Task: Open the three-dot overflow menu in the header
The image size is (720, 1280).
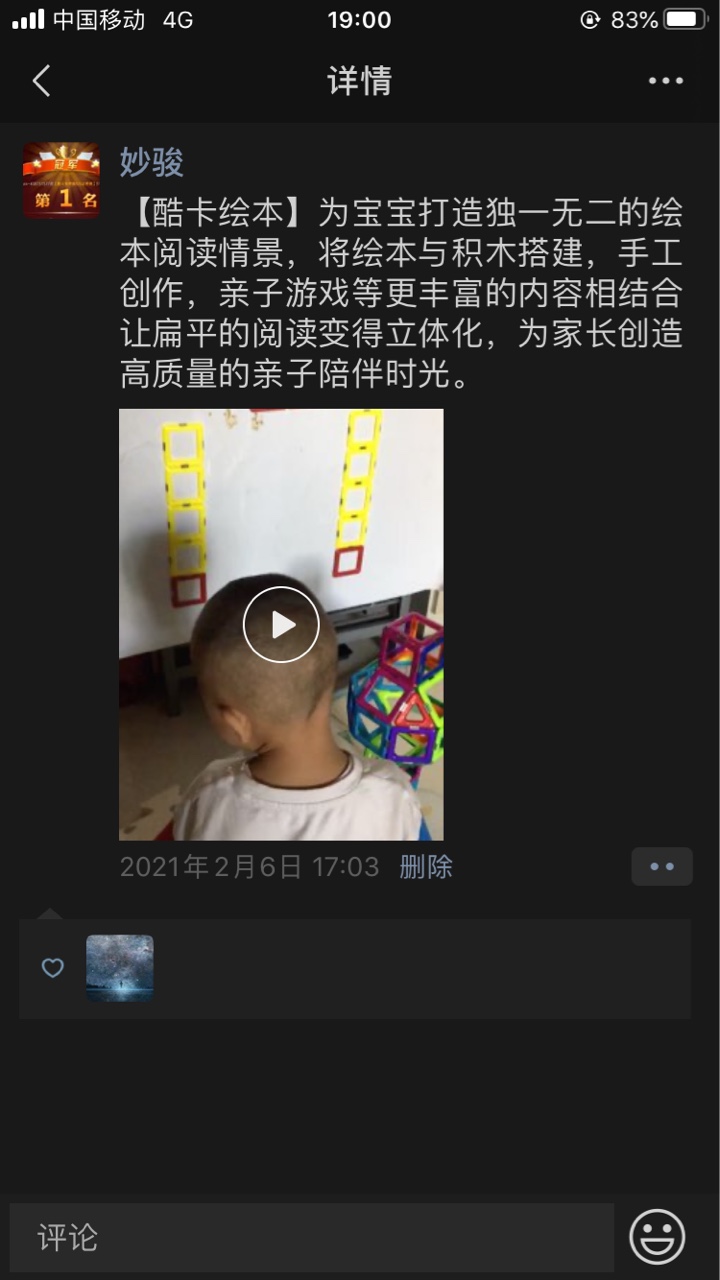Action: (x=665, y=81)
